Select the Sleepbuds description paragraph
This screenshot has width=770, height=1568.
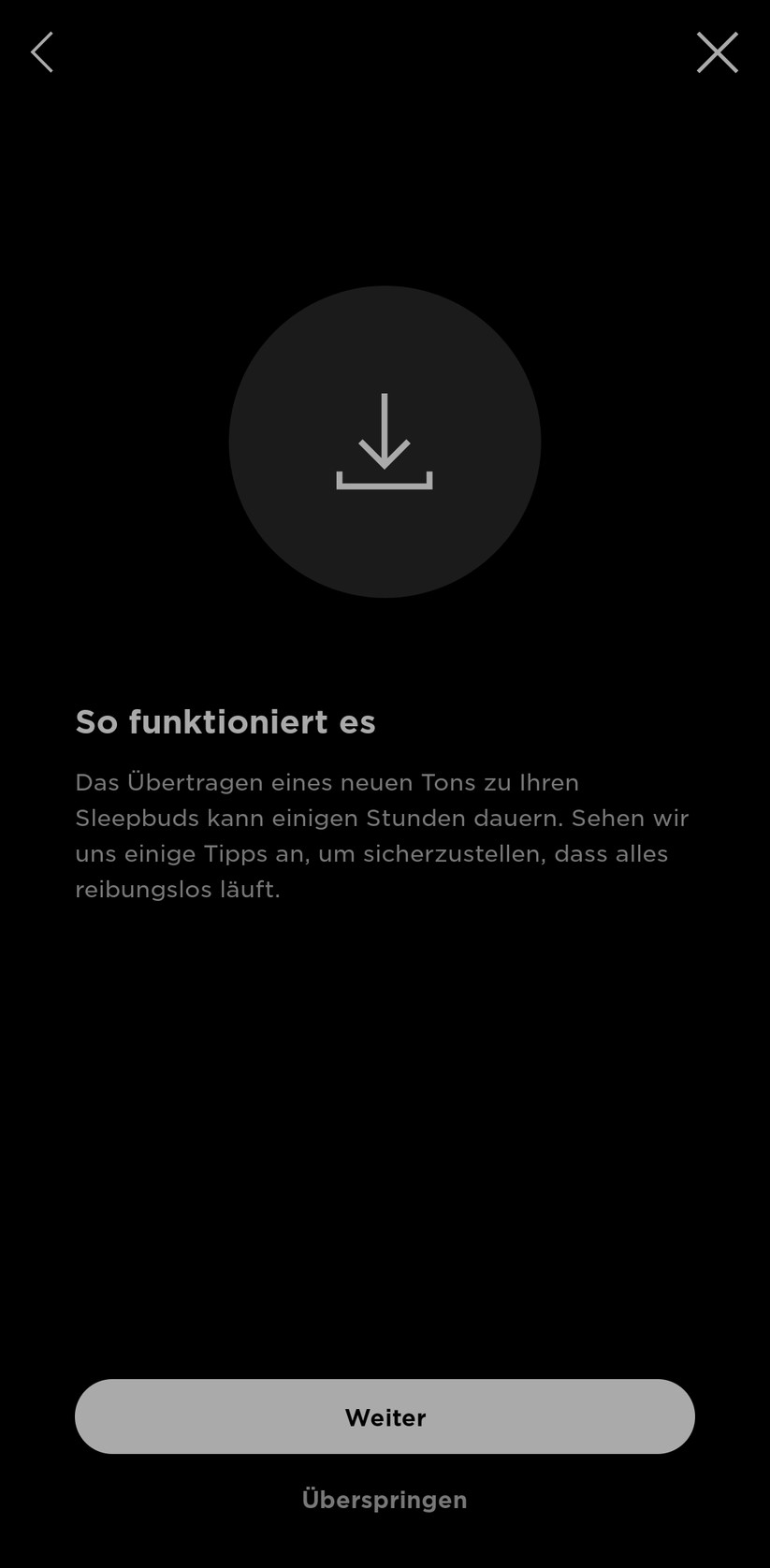click(x=382, y=835)
